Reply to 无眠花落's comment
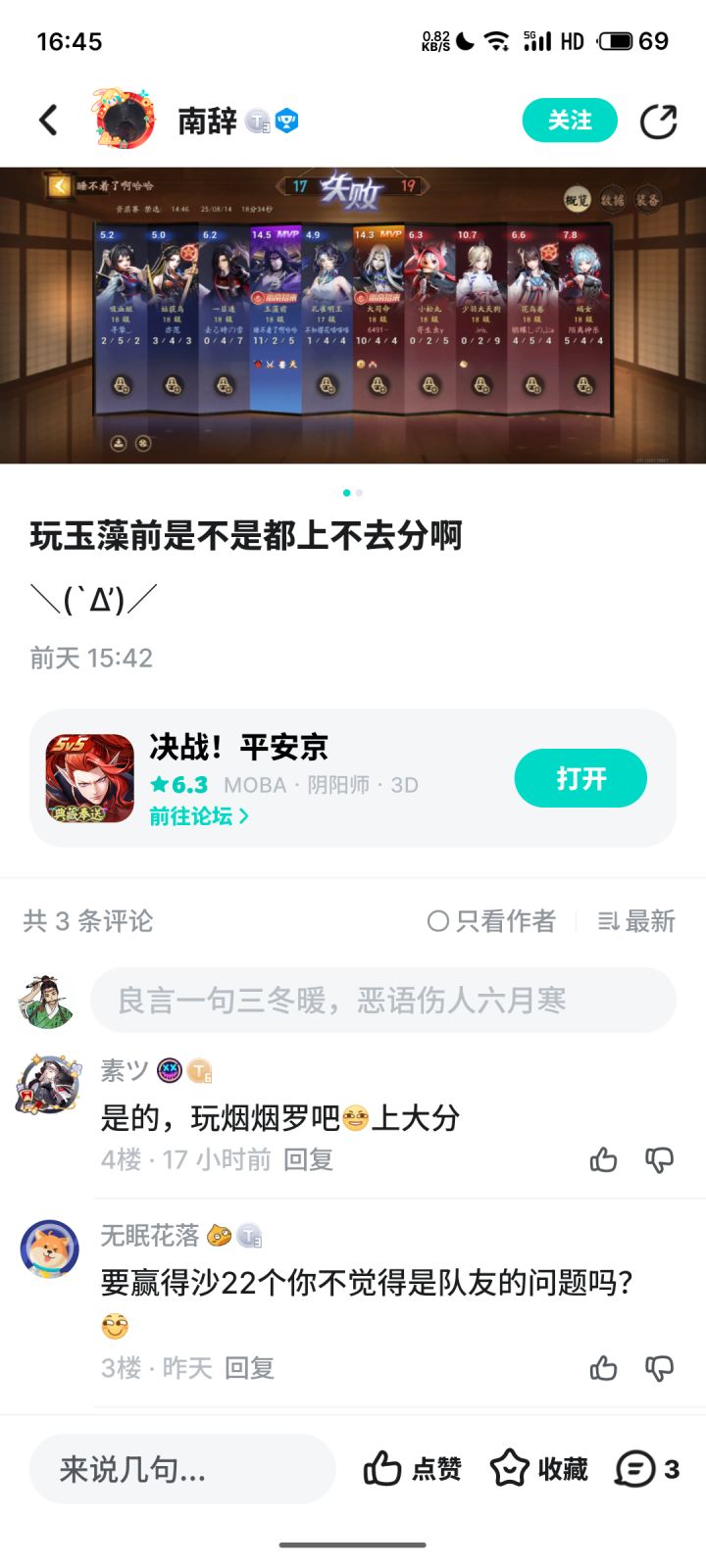The height and width of the screenshot is (1568, 706). [249, 1368]
